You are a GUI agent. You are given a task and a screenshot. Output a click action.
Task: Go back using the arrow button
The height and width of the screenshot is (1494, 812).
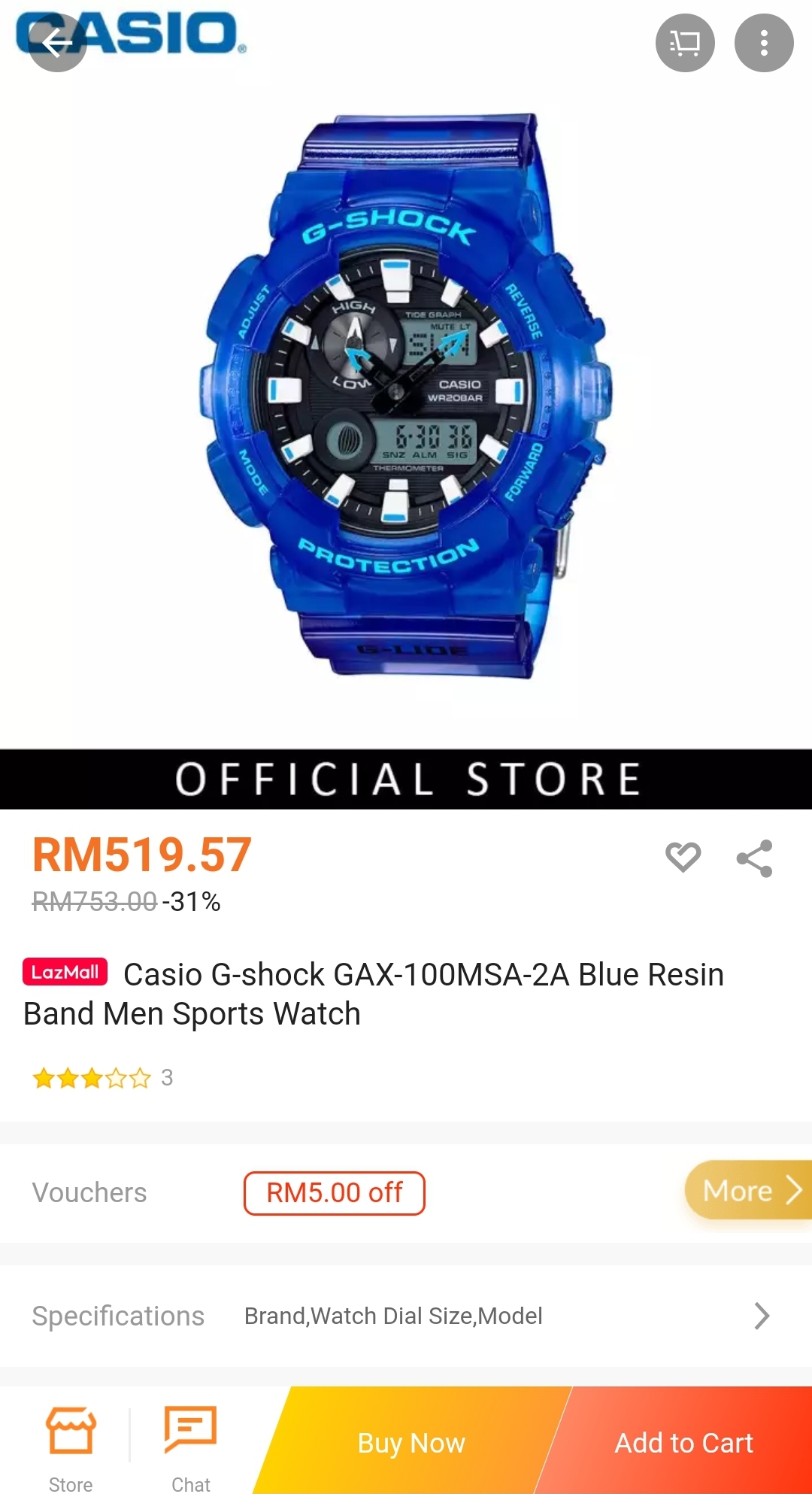(57, 44)
